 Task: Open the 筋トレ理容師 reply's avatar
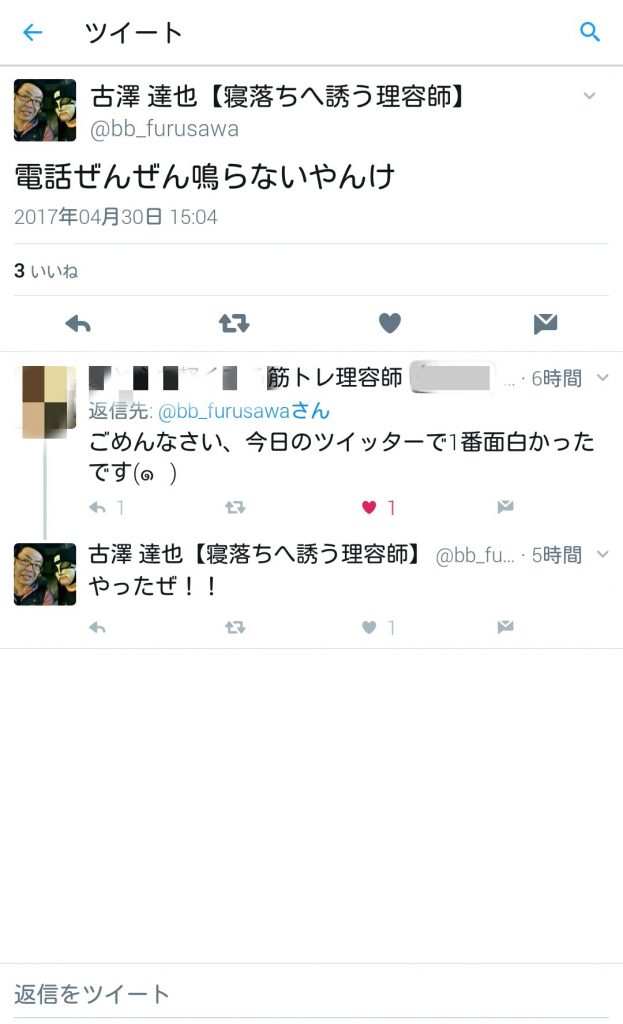point(45,401)
